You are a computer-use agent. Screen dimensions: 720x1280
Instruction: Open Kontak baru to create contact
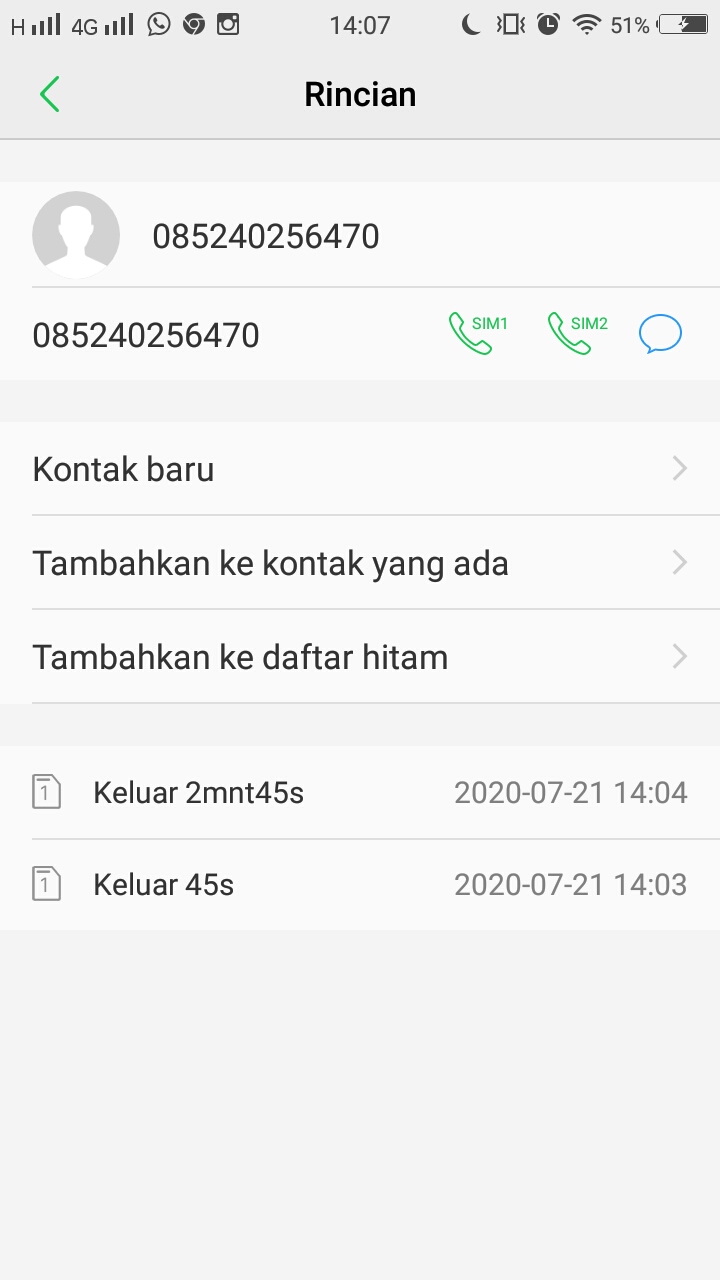360,469
